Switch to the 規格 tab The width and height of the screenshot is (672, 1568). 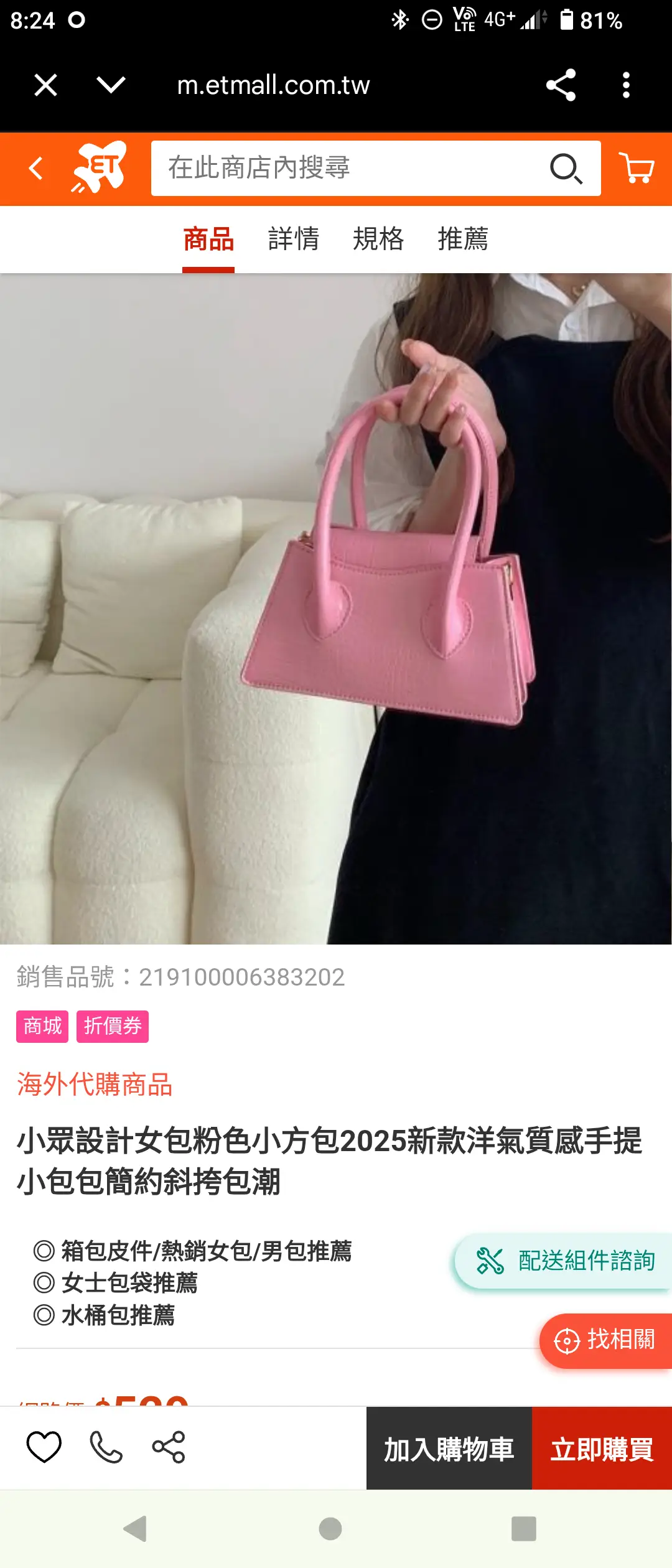[x=378, y=240]
